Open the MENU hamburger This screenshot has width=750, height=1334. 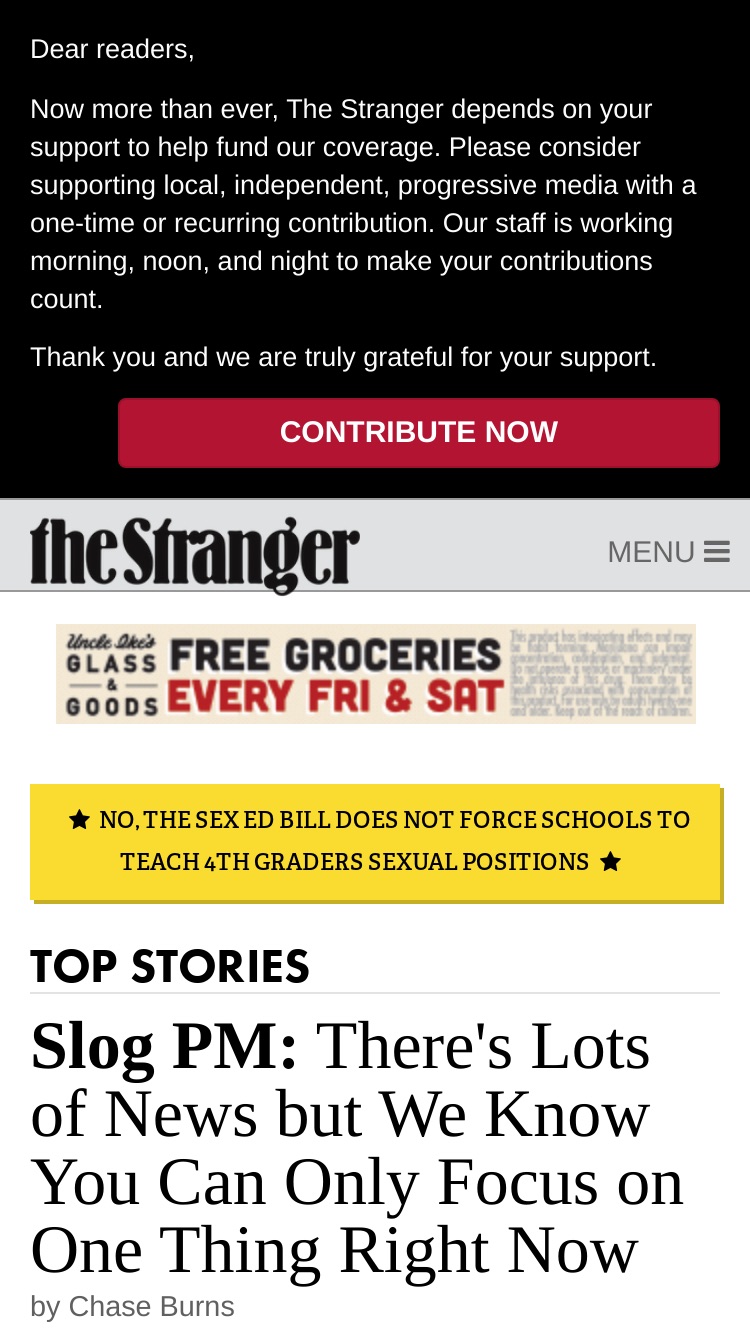668,552
